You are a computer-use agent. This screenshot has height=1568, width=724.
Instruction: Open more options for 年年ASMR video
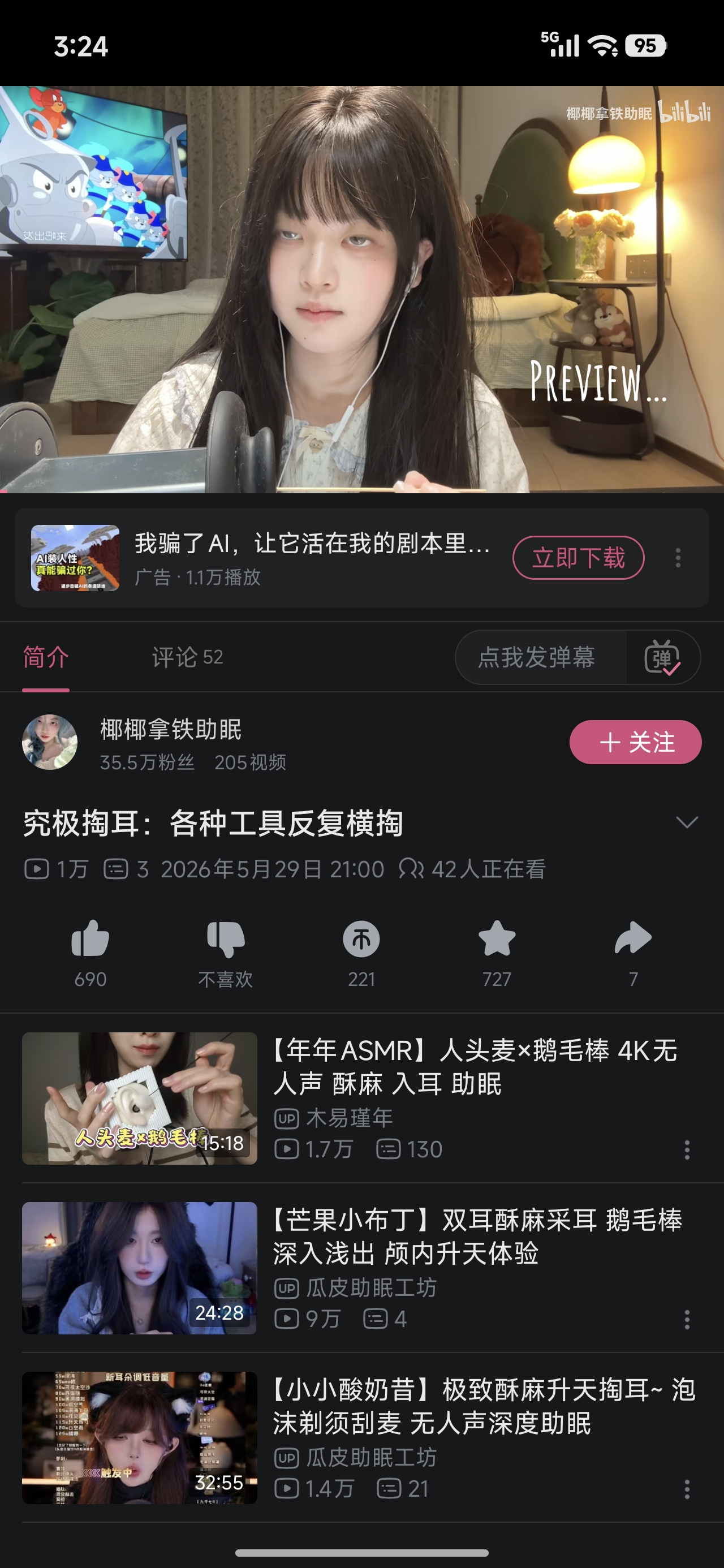pos(687,1149)
